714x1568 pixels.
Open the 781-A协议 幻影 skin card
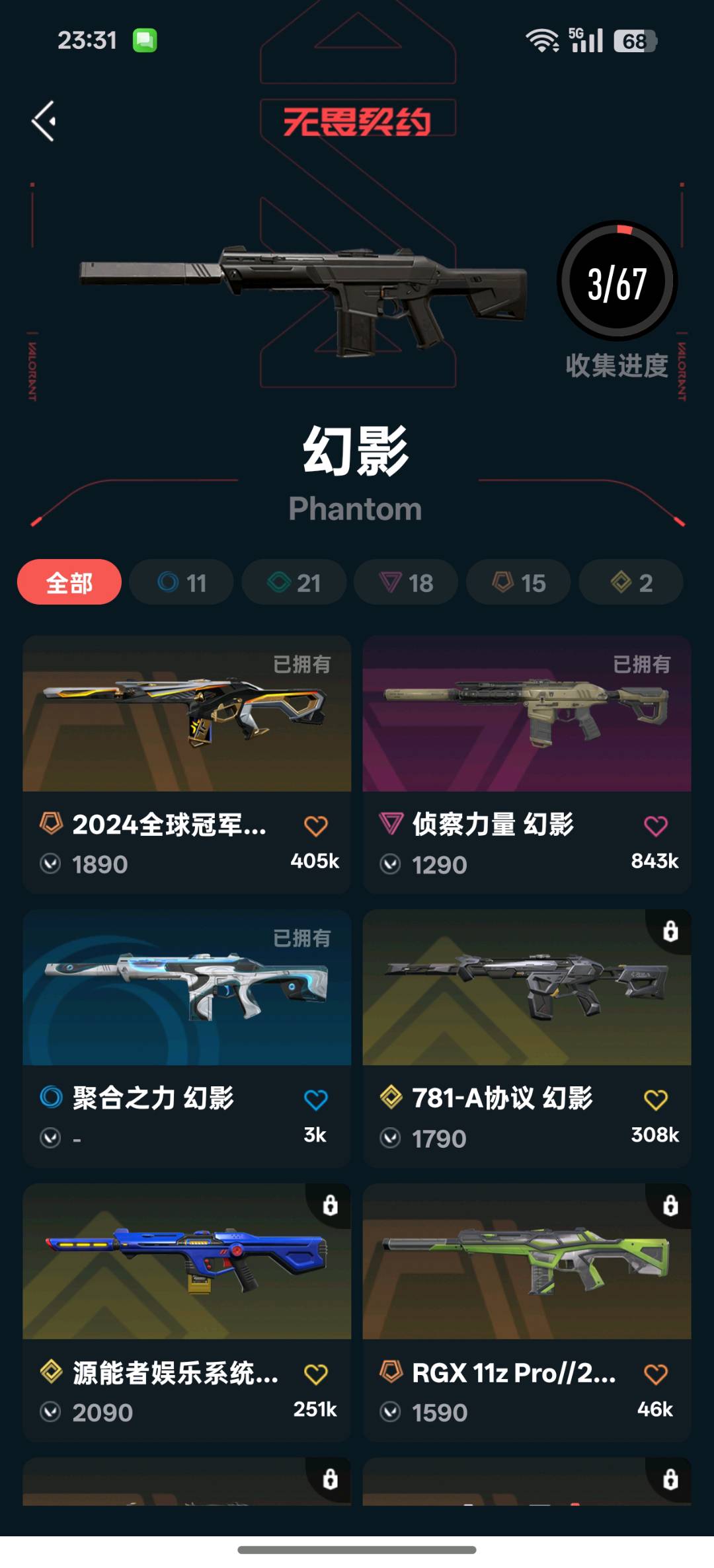tap(526, 989)
